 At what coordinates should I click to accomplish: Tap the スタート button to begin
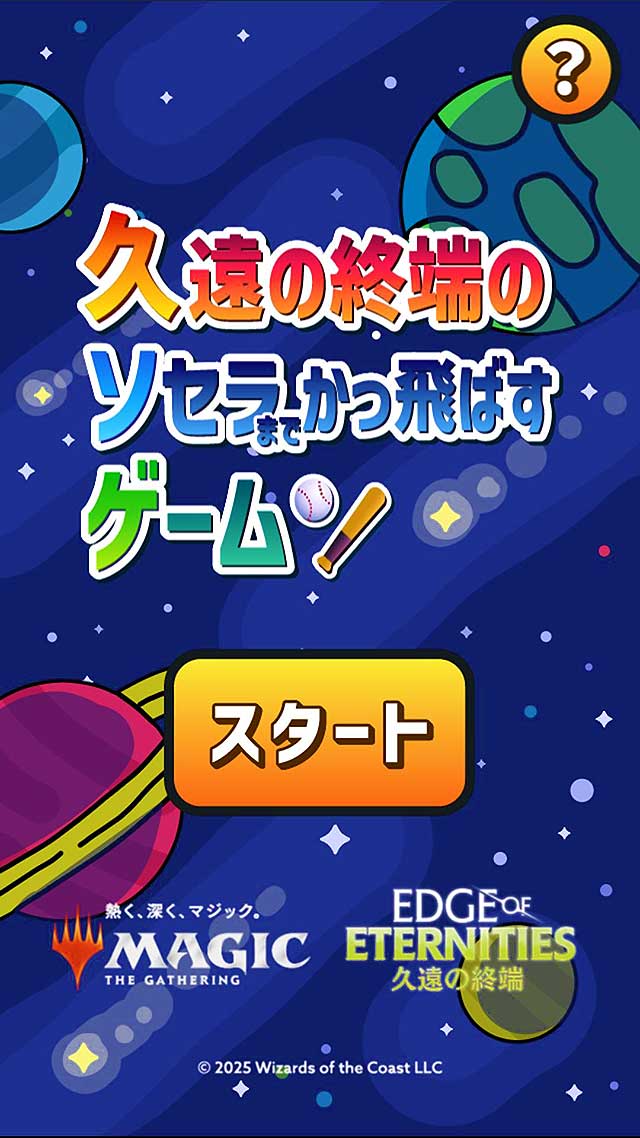(320, 733)
